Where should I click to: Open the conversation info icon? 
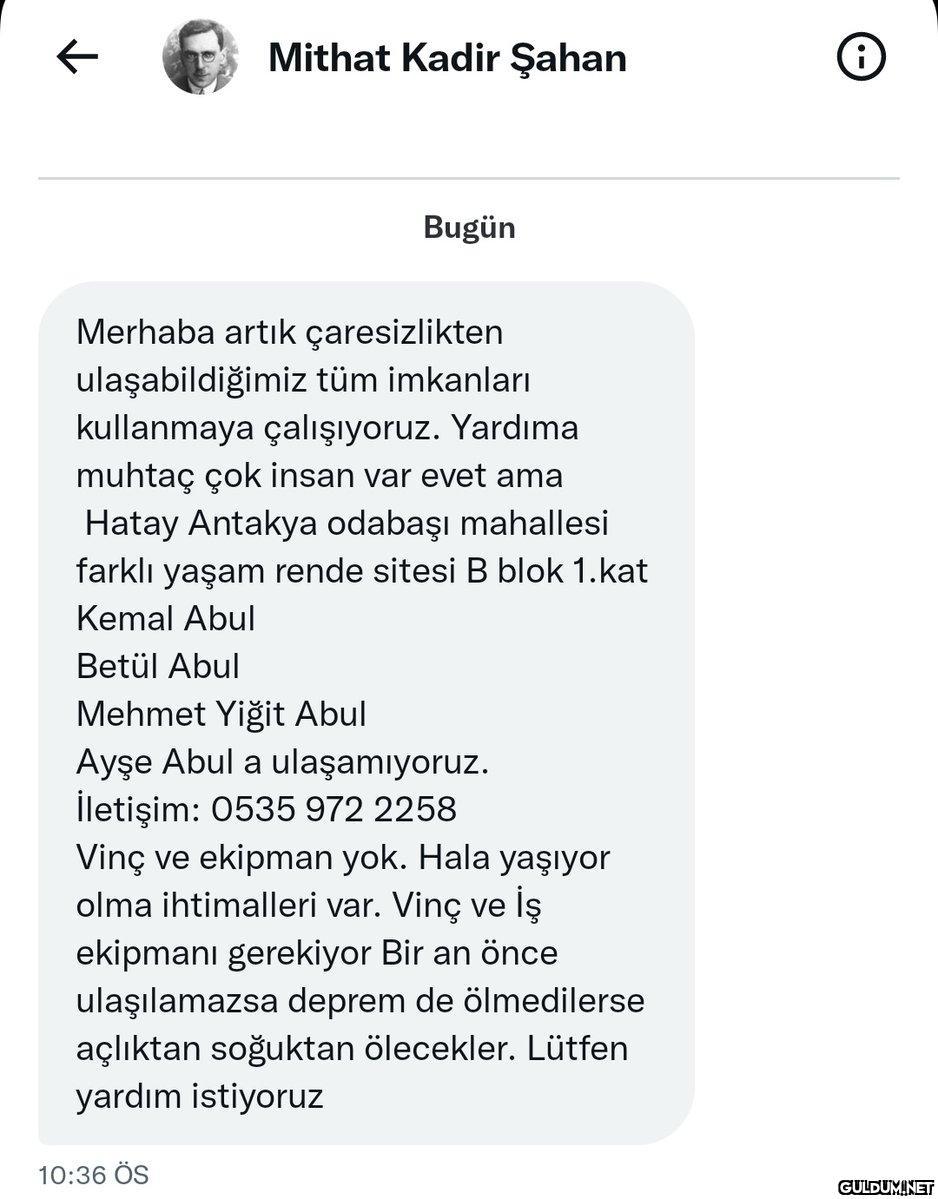tap(860, 58)
